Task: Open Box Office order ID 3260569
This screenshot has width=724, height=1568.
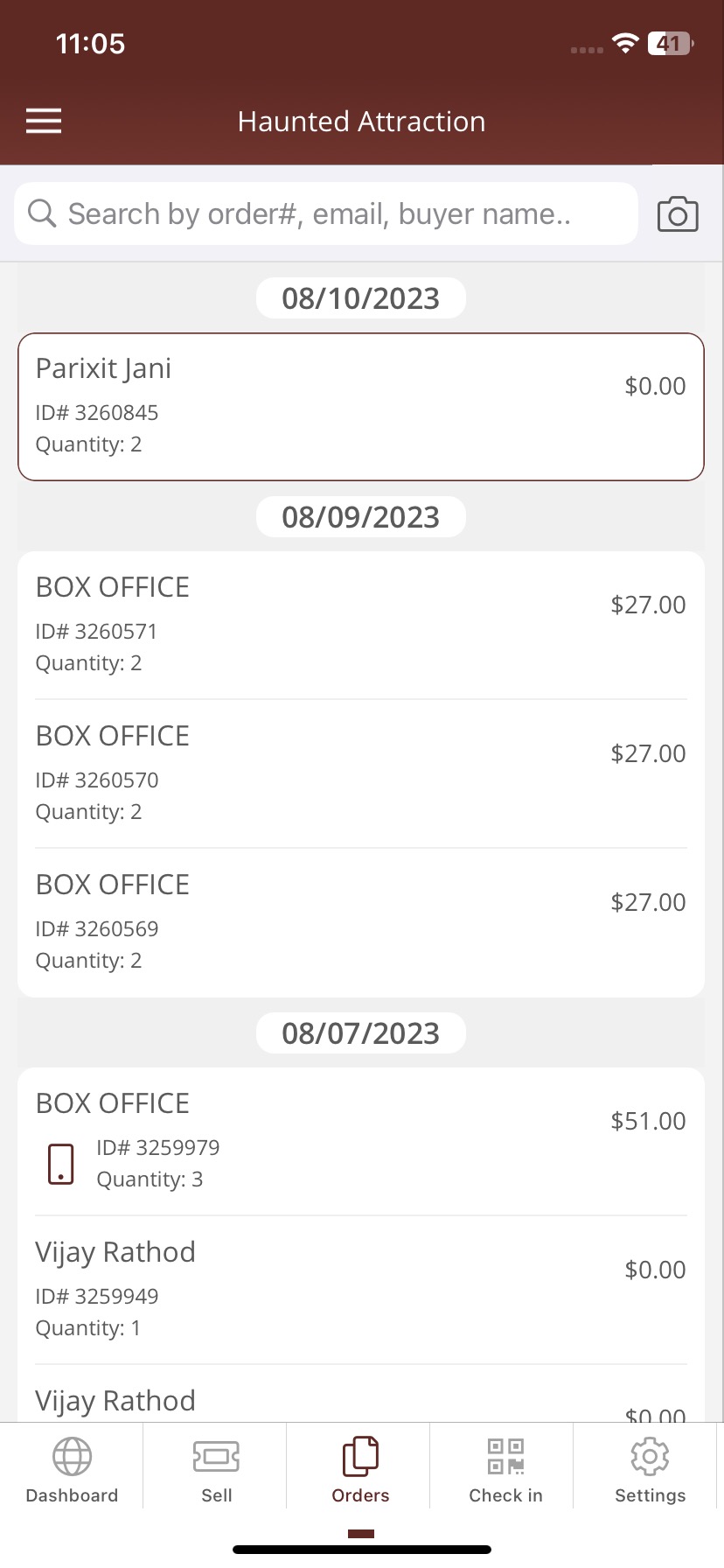Action: pyautogui.click(x=360, y=922)
